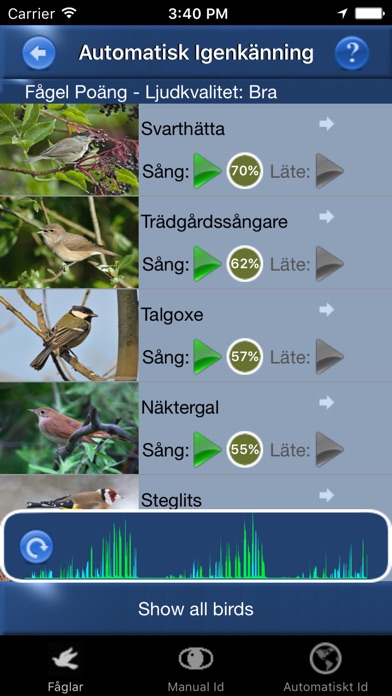Open Talgoxe details arrow
Screen dimensions: 392x696
[326, 309]
